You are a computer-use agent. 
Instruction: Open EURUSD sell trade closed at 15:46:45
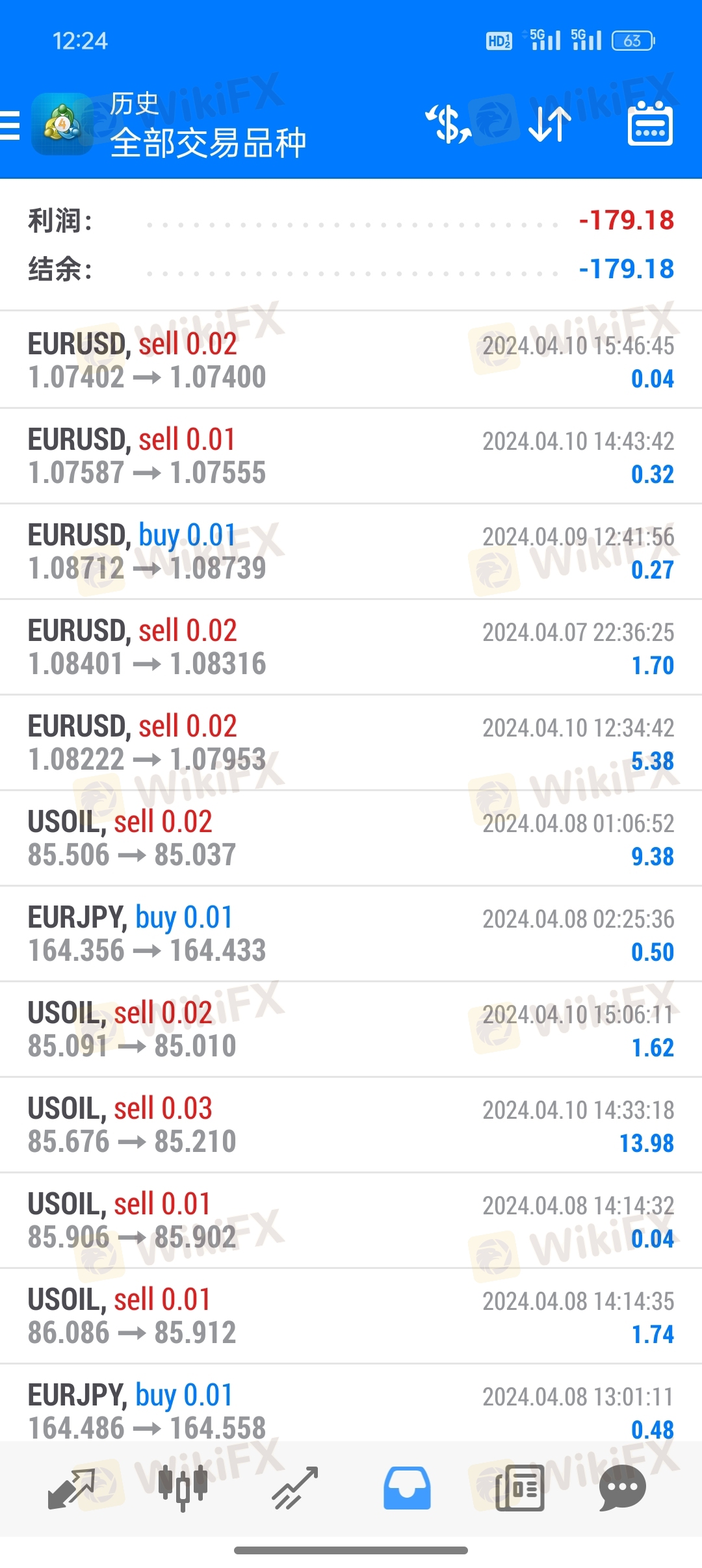coord(351,361)
